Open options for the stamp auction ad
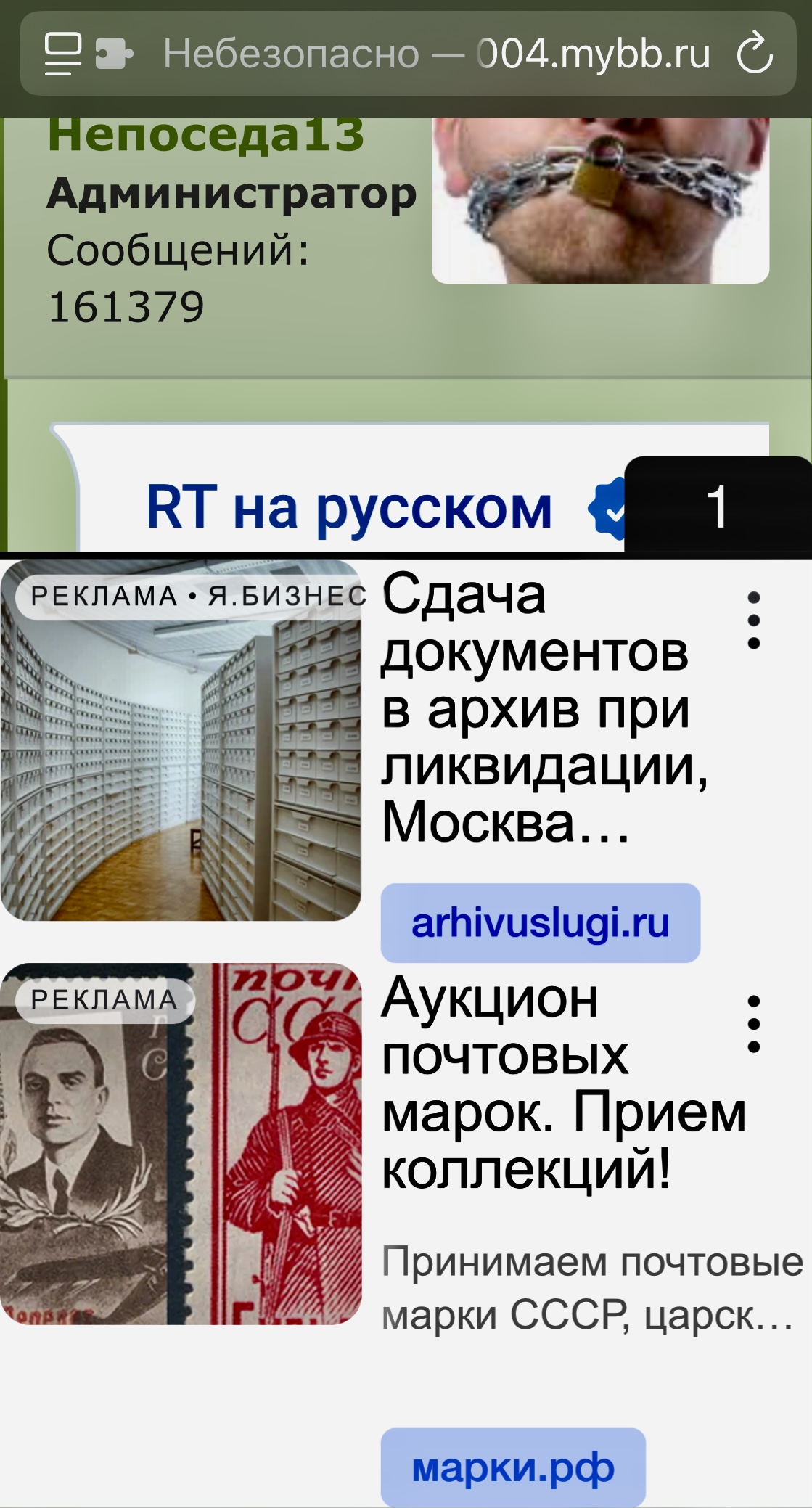Viewport: 812px width, 1508px height. coord(754,1024)
